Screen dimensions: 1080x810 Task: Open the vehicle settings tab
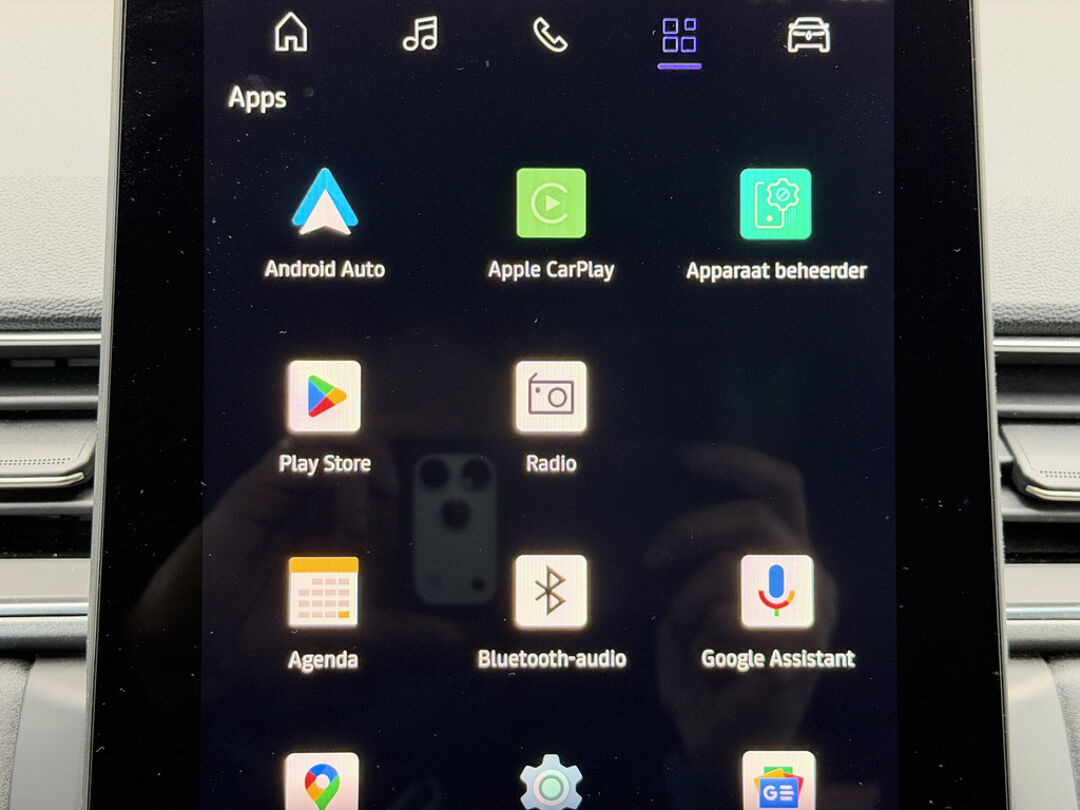coord(808,36)
